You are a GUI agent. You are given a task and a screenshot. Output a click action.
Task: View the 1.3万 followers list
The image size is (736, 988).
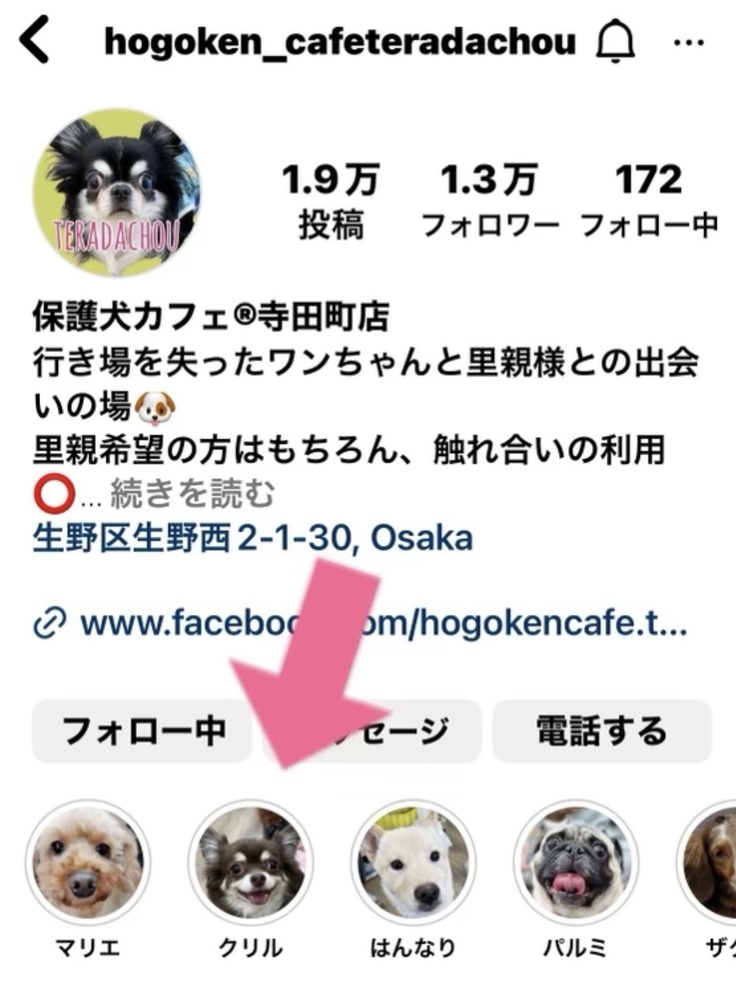click(489, 200)
